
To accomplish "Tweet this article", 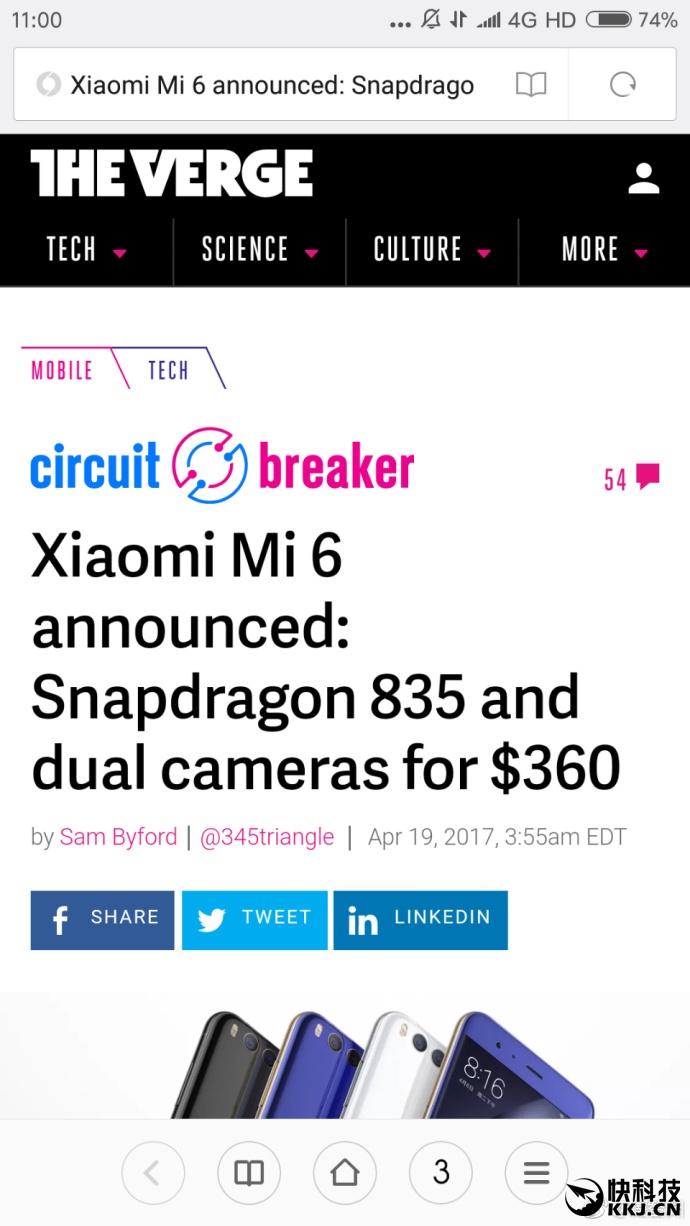I will 254,919.
